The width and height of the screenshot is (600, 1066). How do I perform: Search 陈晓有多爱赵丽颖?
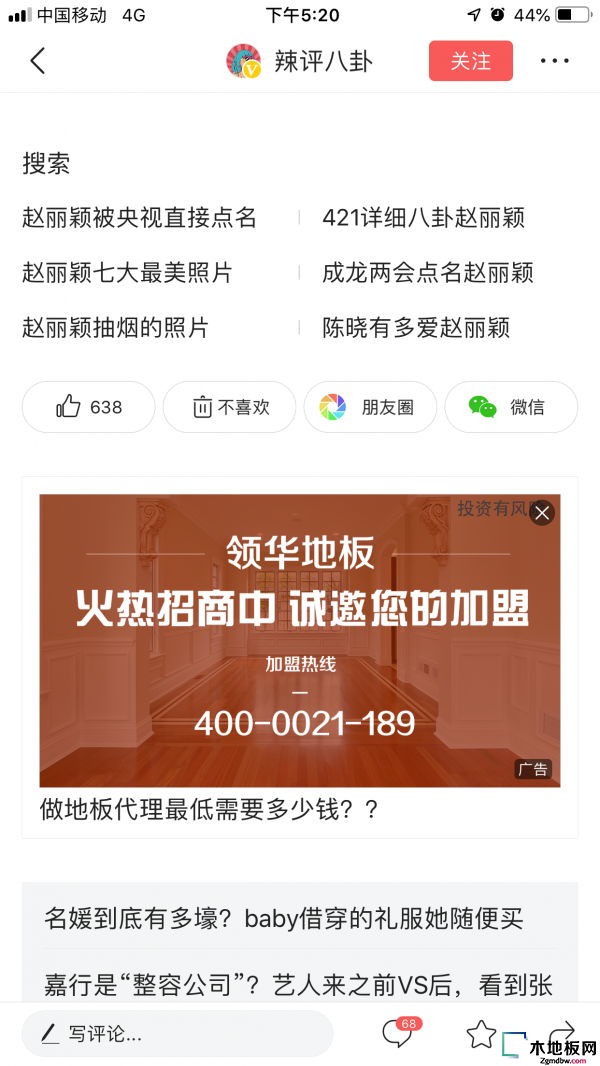[416, 327]
